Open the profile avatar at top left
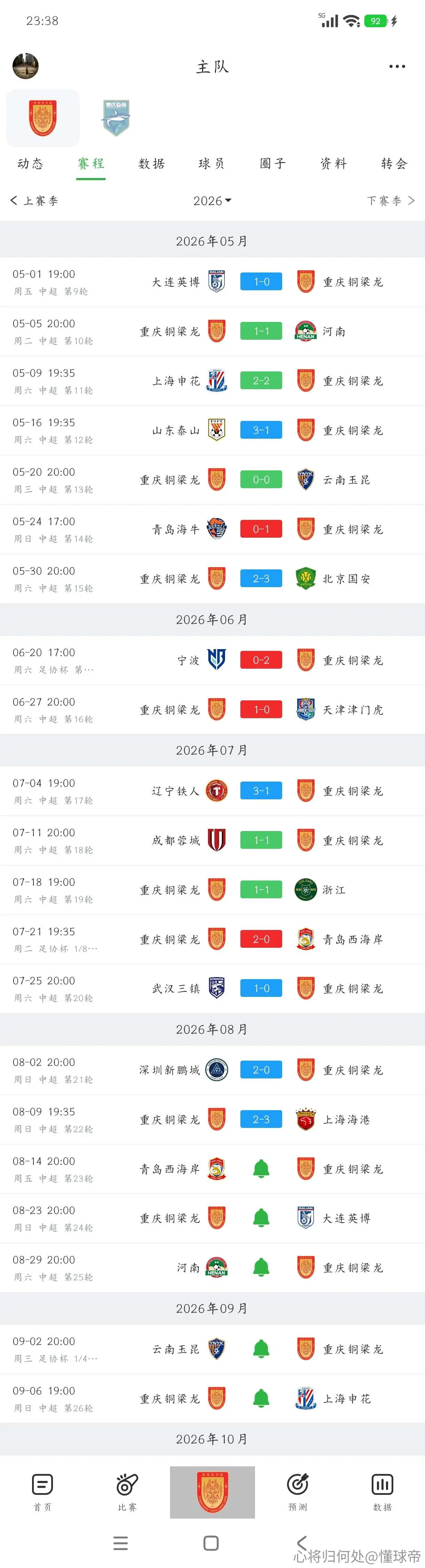 point(25,66)
